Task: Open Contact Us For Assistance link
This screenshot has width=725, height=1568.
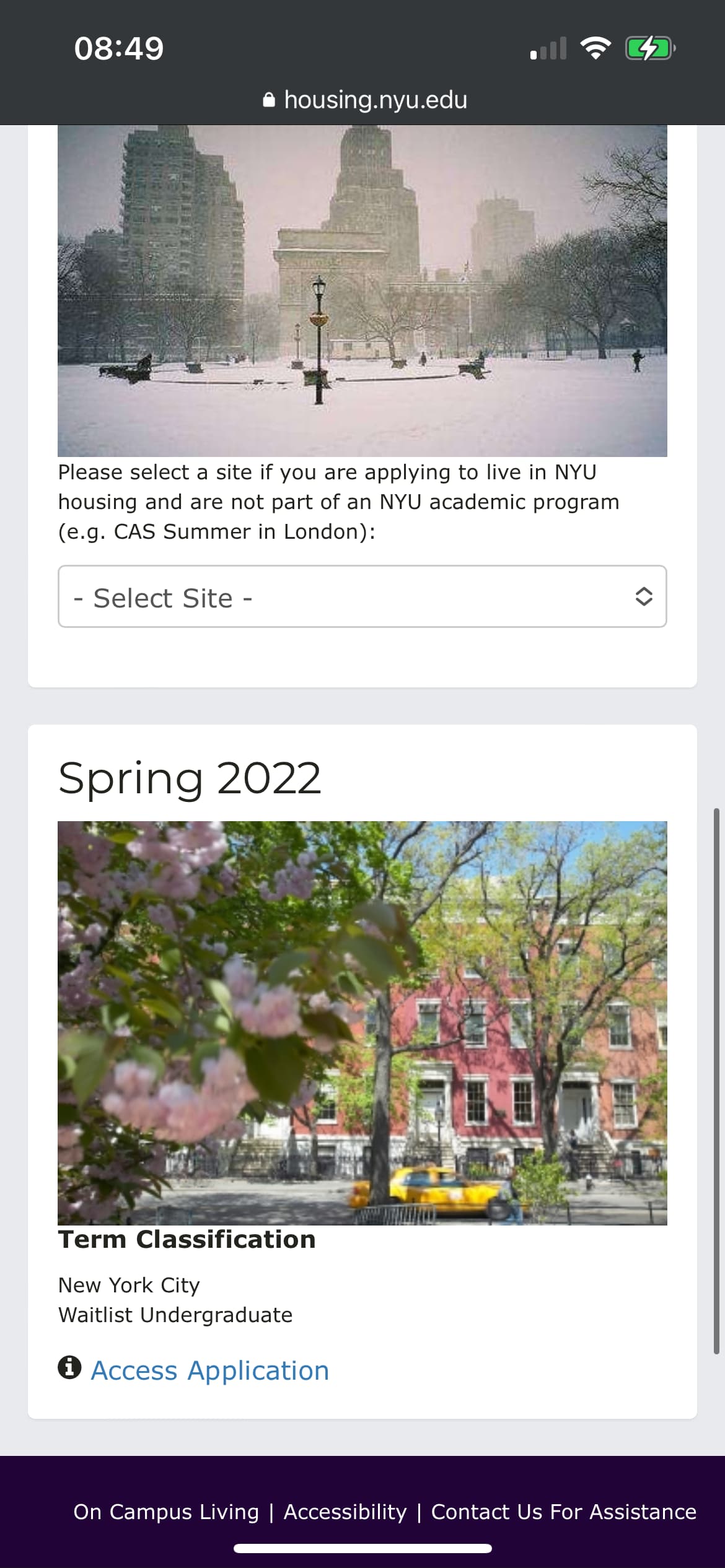Action: pos(563,1512)
